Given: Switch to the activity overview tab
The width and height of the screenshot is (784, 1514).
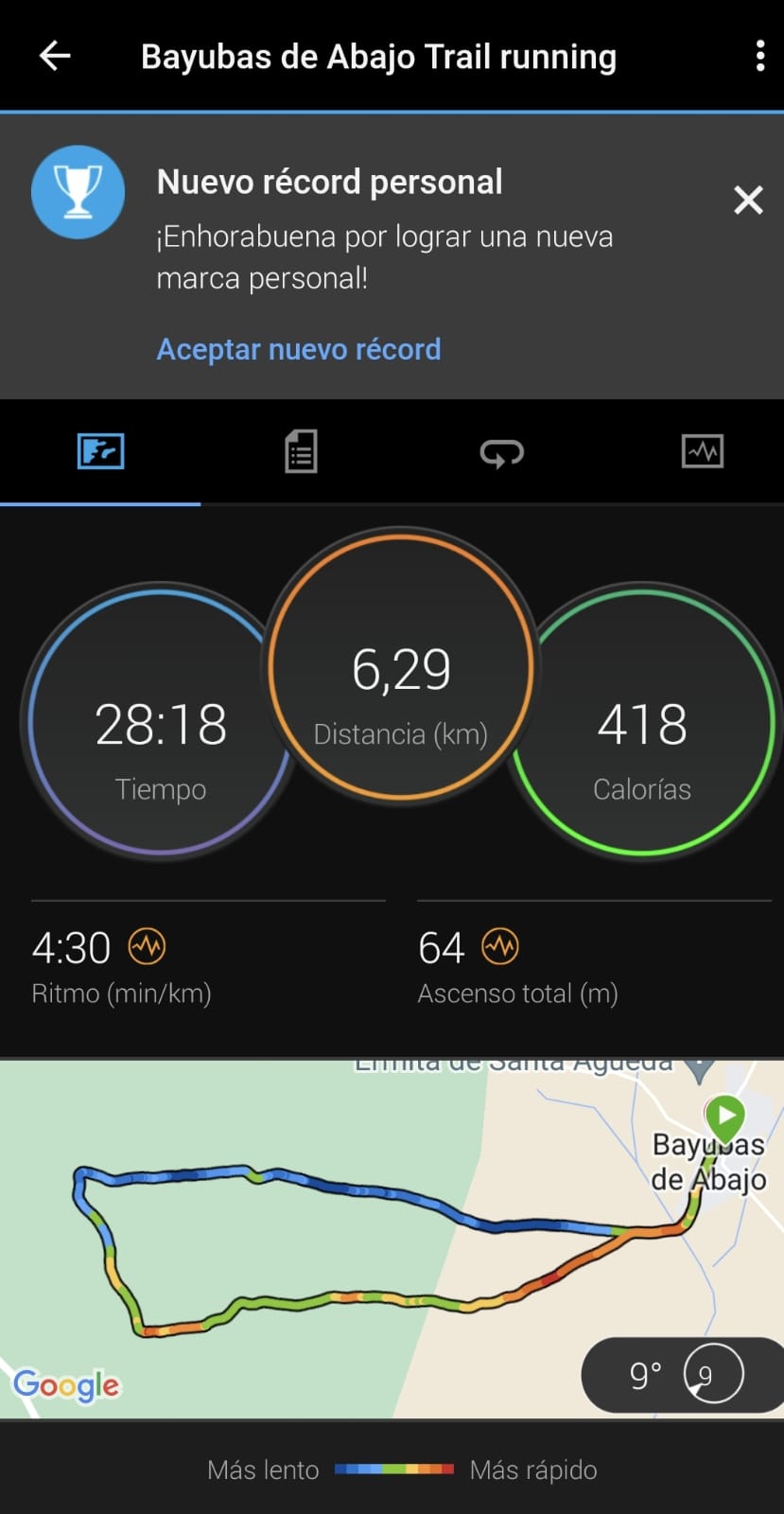Looking at the screenshot, I should pyautogui.click(x=100, y=451).
